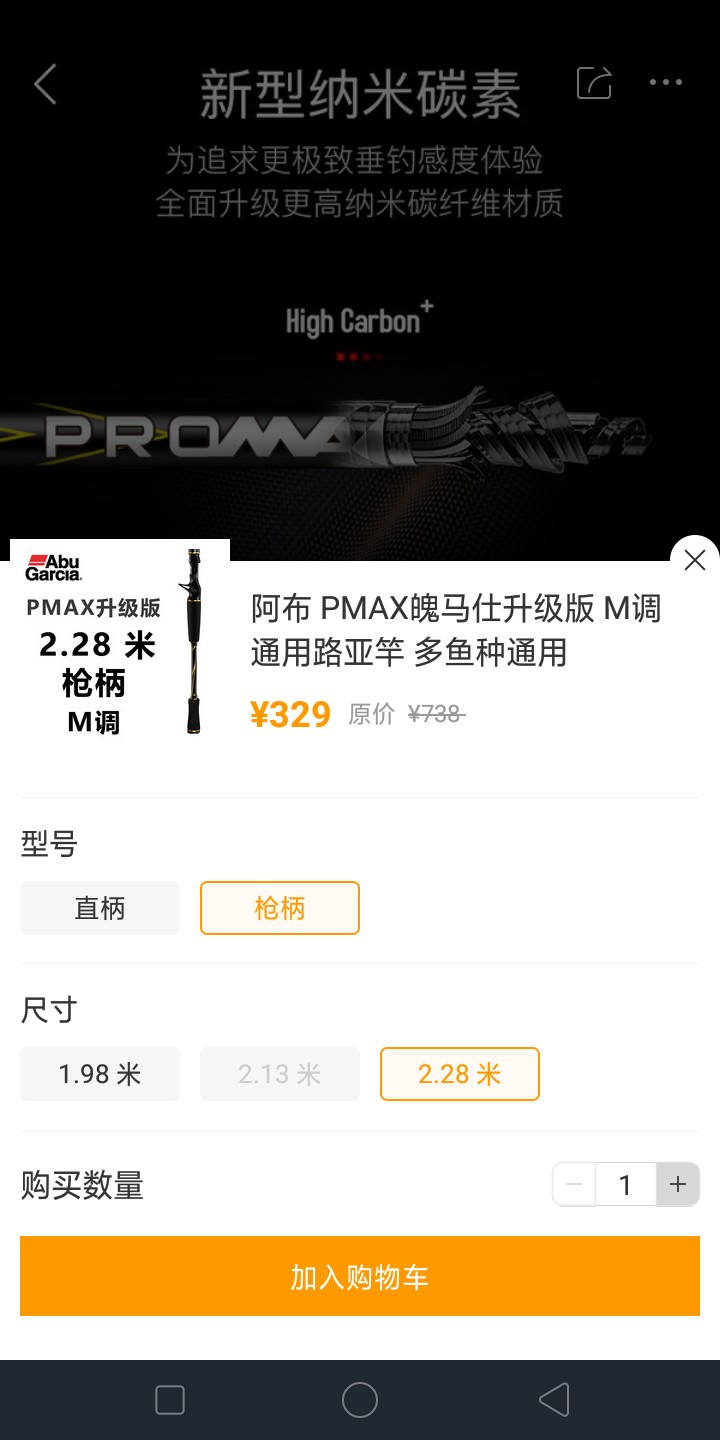Tap the increase quantity plus icon
Screen dimensions: 720x1440
678,1184
